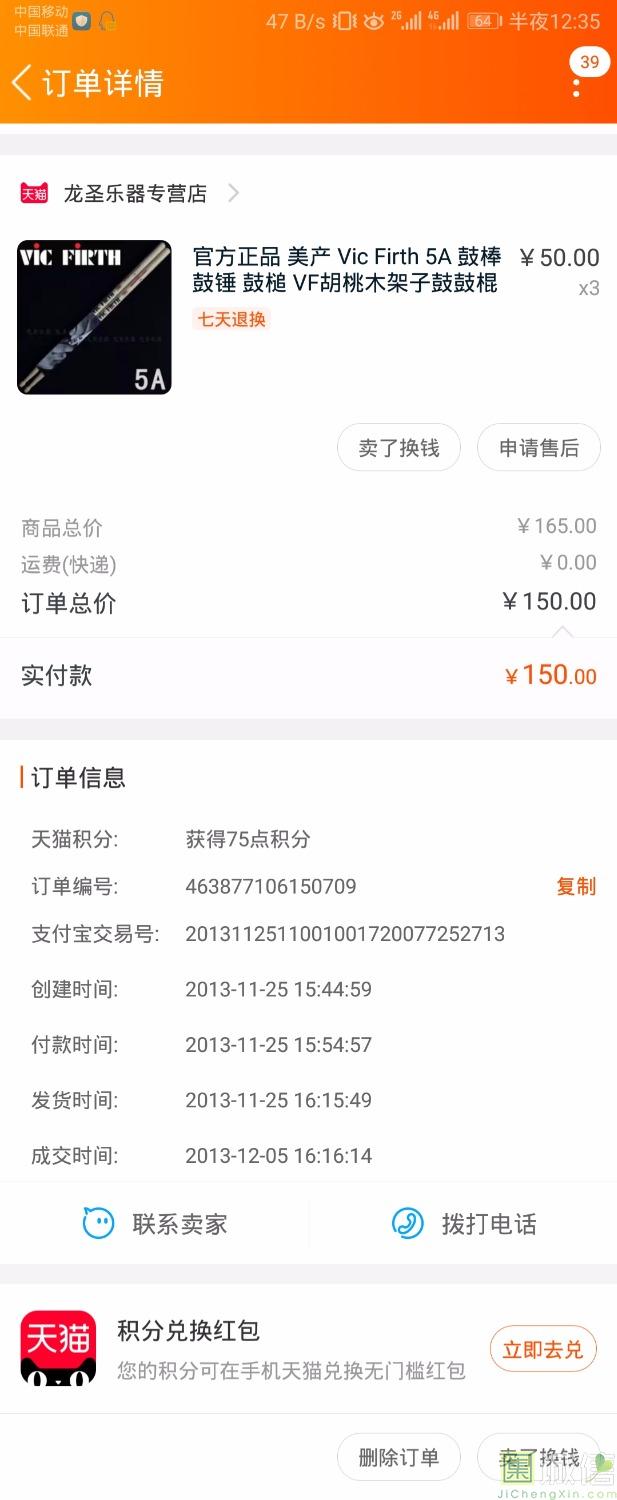The height and width of the screenshot is (1500, 617).
Task: Call the seller with 拨打电话
Action: coord(464,1223)
